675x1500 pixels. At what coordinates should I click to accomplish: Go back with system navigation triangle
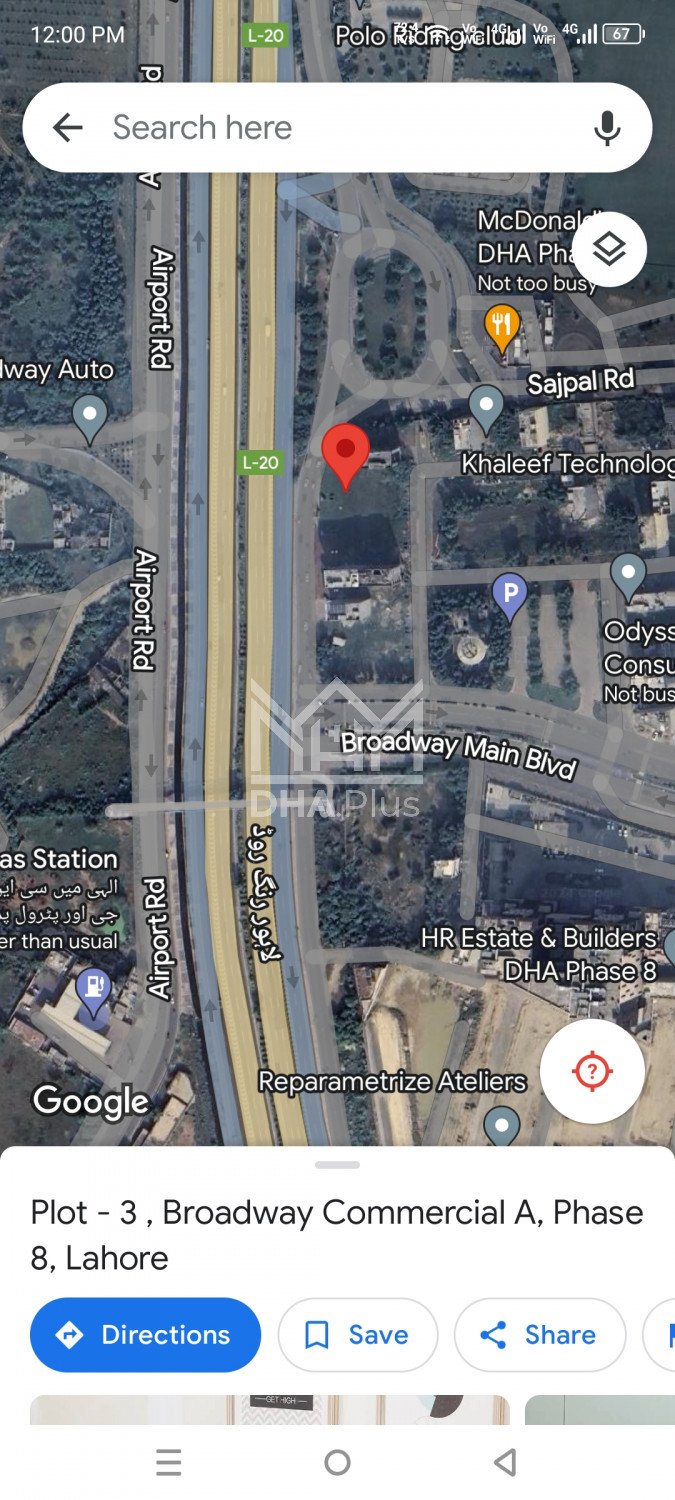[x=505, y=1463]
